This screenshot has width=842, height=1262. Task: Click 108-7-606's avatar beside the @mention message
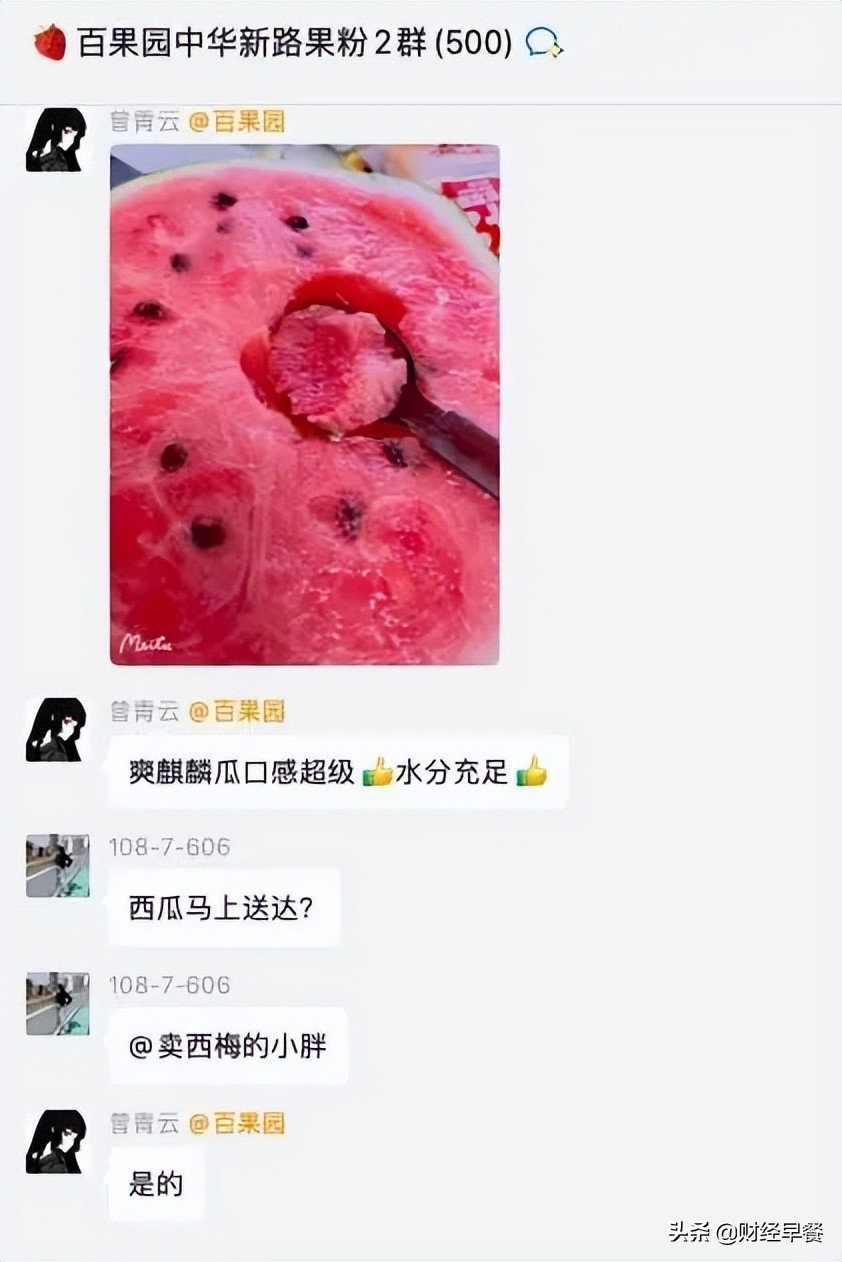click(x=57, y=1004)
